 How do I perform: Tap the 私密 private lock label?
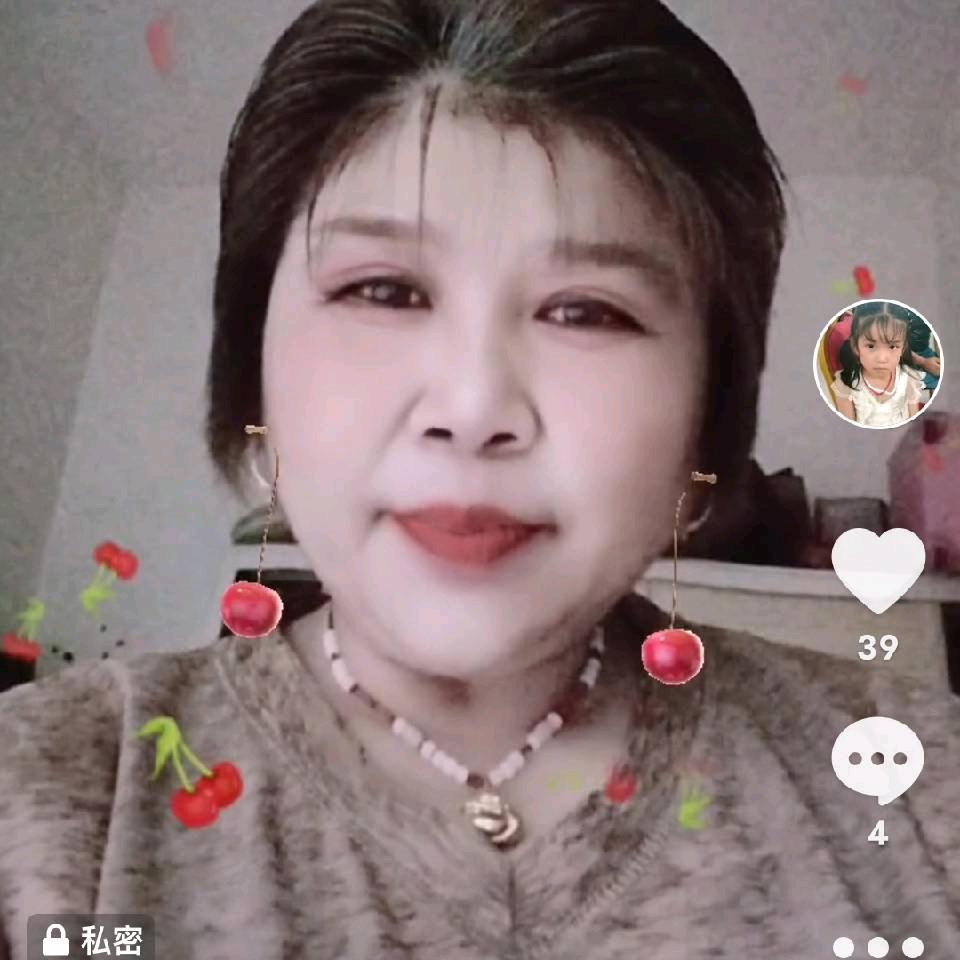[x=92, y=940]
